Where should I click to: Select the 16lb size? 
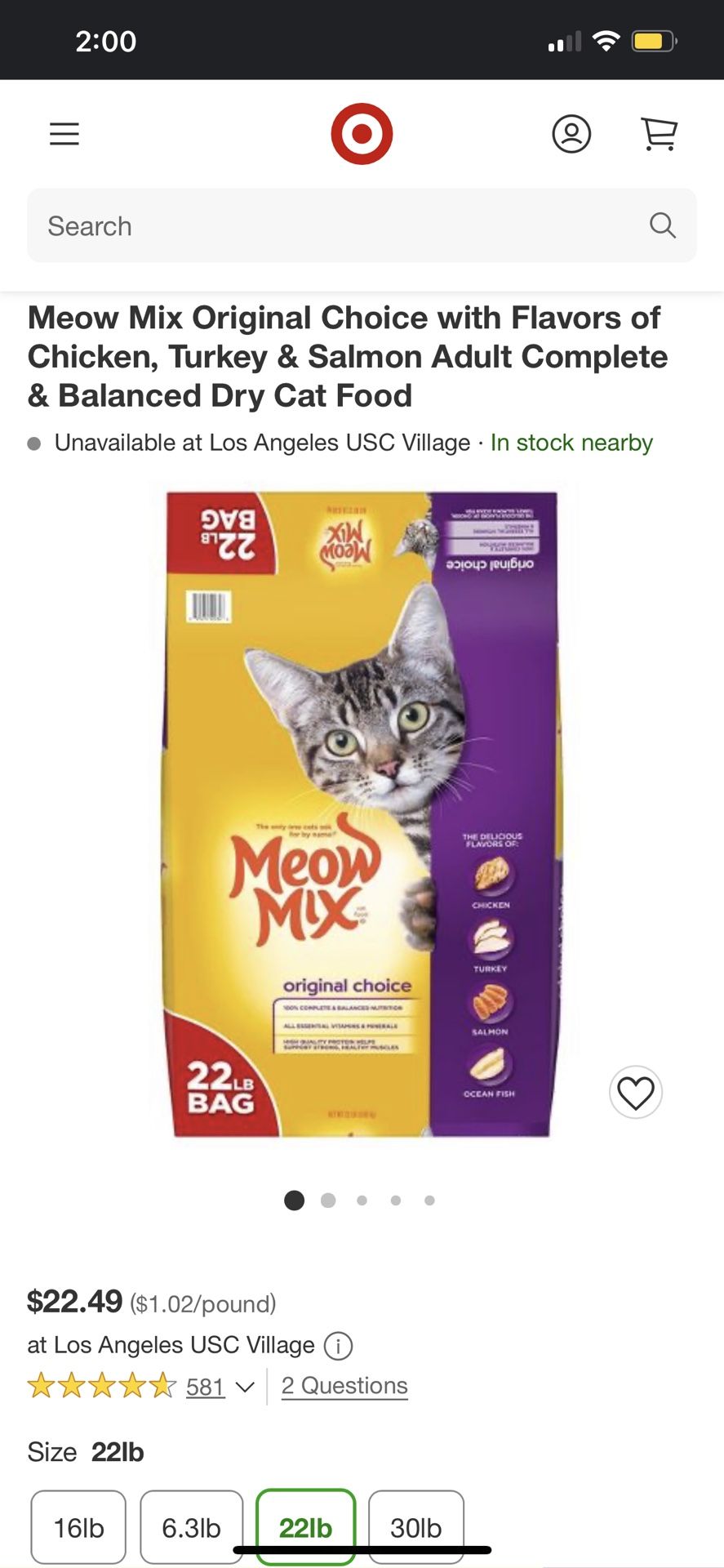[x=78, y=1527]
